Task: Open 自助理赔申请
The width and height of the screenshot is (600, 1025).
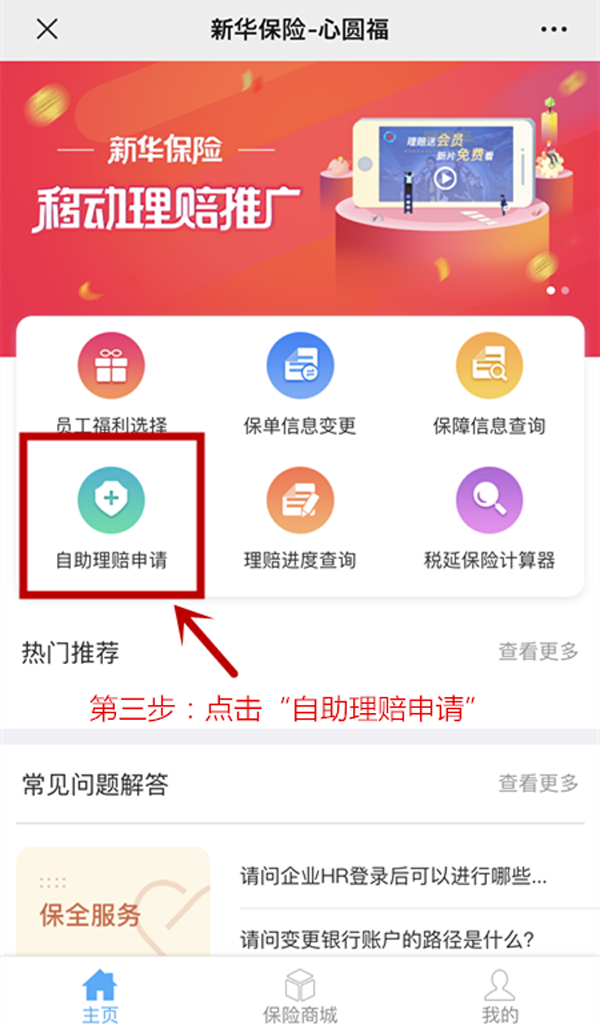Action: 111,517
